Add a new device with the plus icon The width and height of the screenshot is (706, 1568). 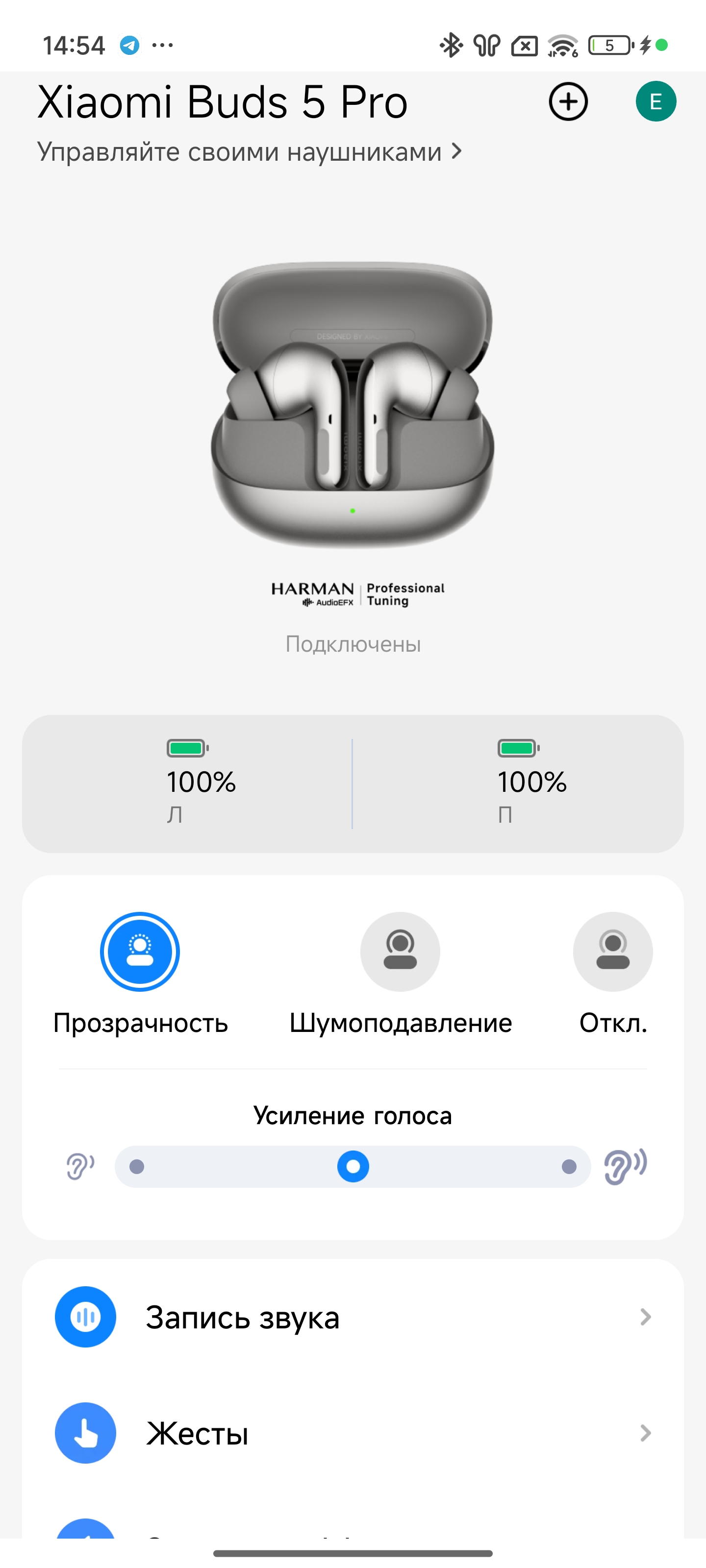(568, 101)
